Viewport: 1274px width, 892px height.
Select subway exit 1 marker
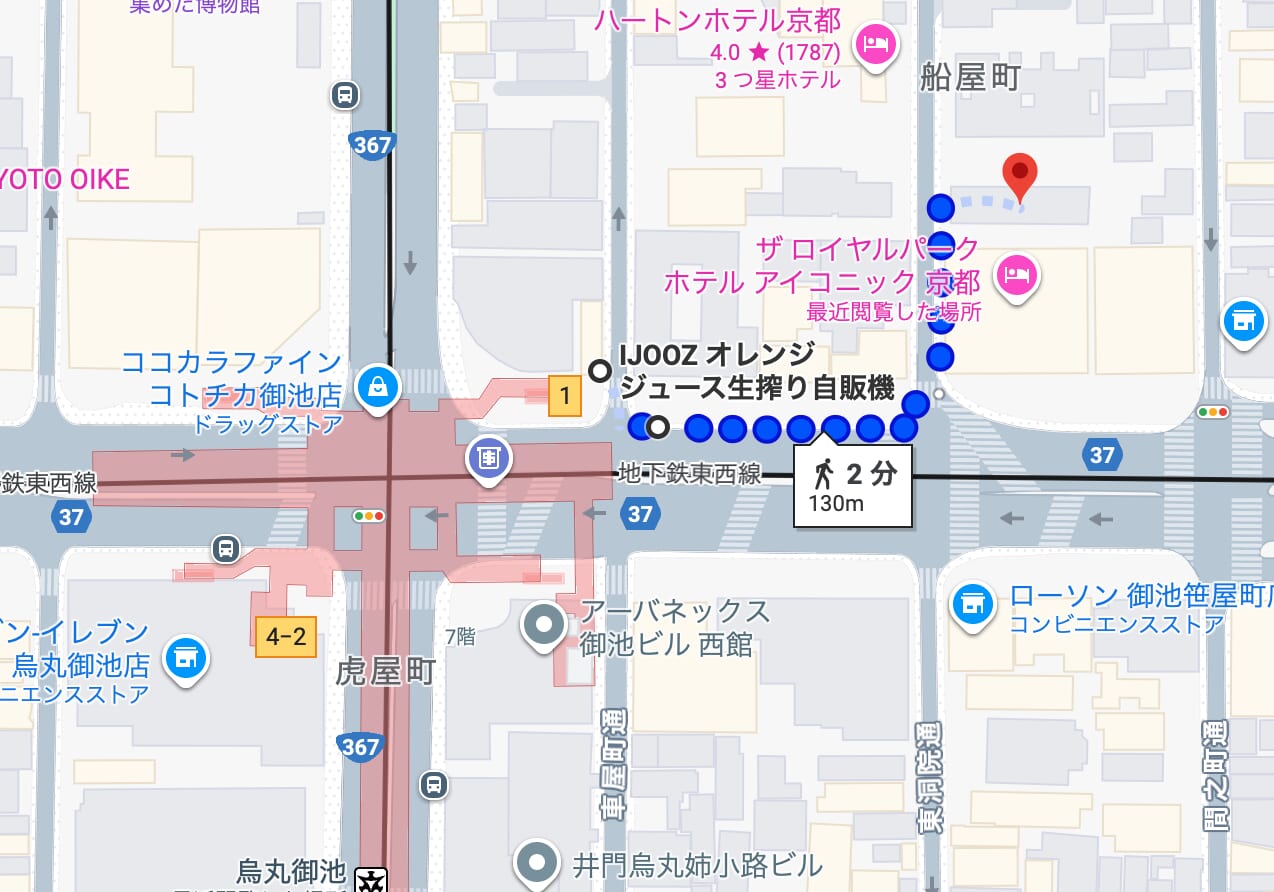(x=565, y=396)
